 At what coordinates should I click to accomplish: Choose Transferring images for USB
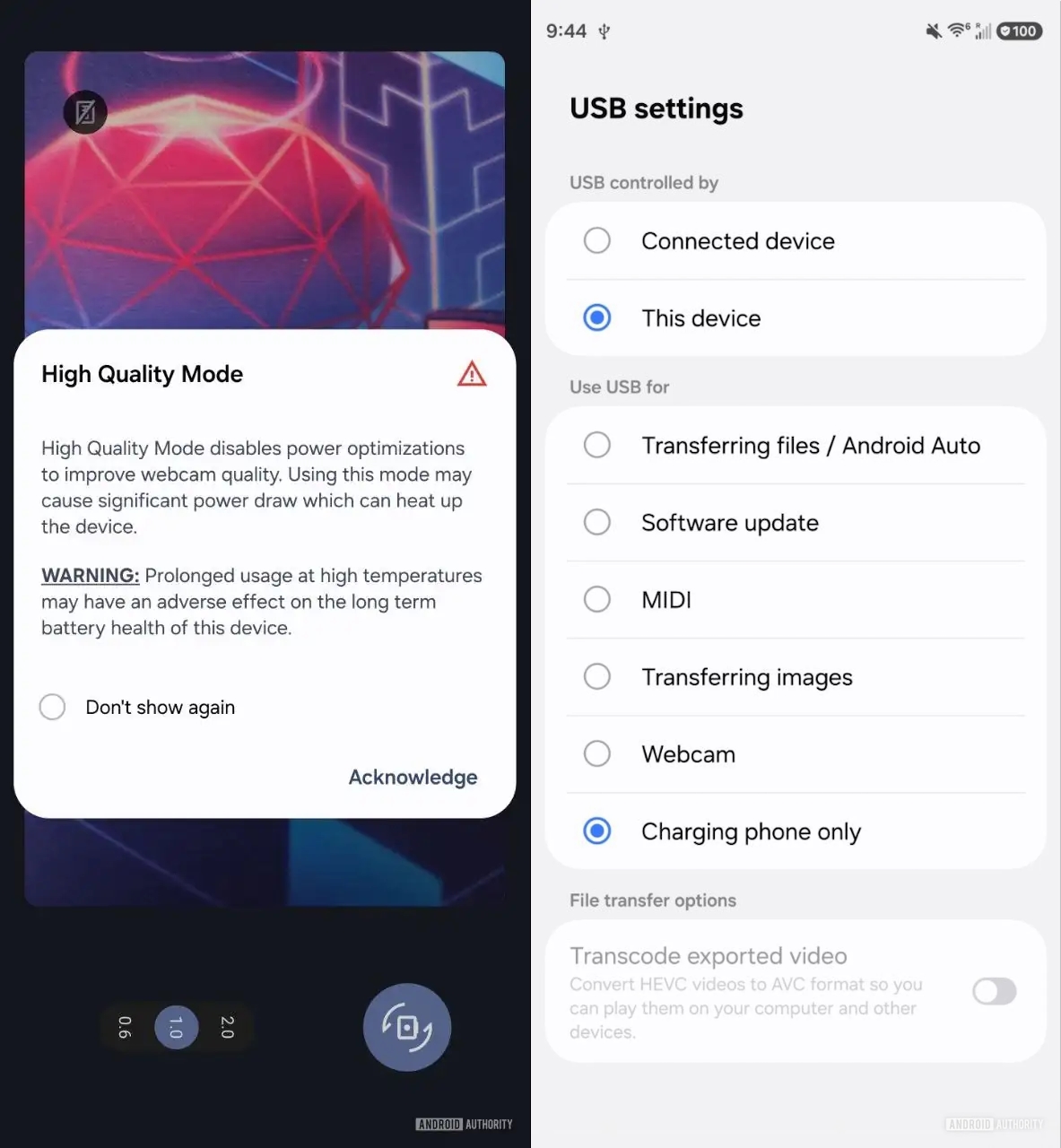tap(597, 676)
